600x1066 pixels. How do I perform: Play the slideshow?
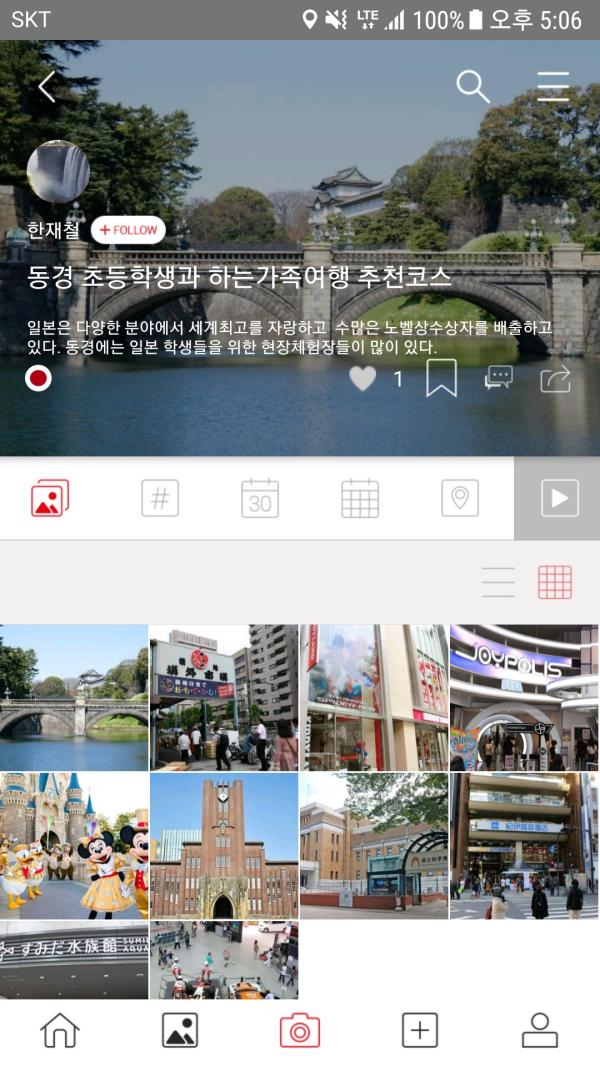click(x=559, y=498)
